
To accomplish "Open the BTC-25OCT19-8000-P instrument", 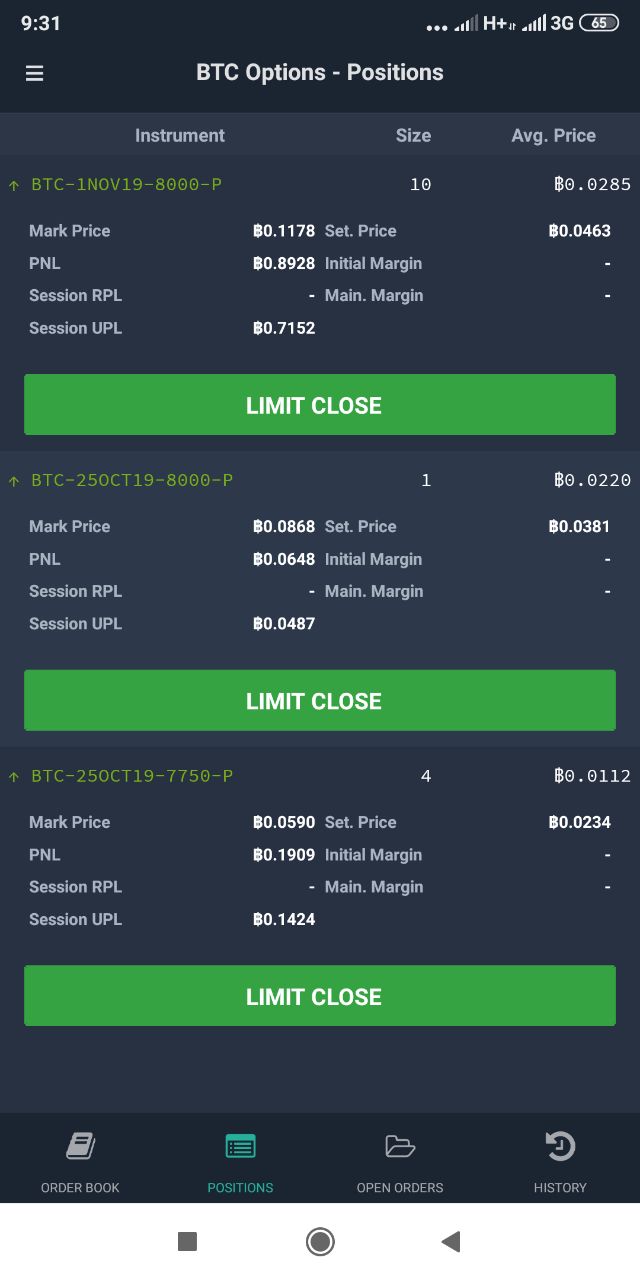I will pyautogui.click(x=132, y=480).
